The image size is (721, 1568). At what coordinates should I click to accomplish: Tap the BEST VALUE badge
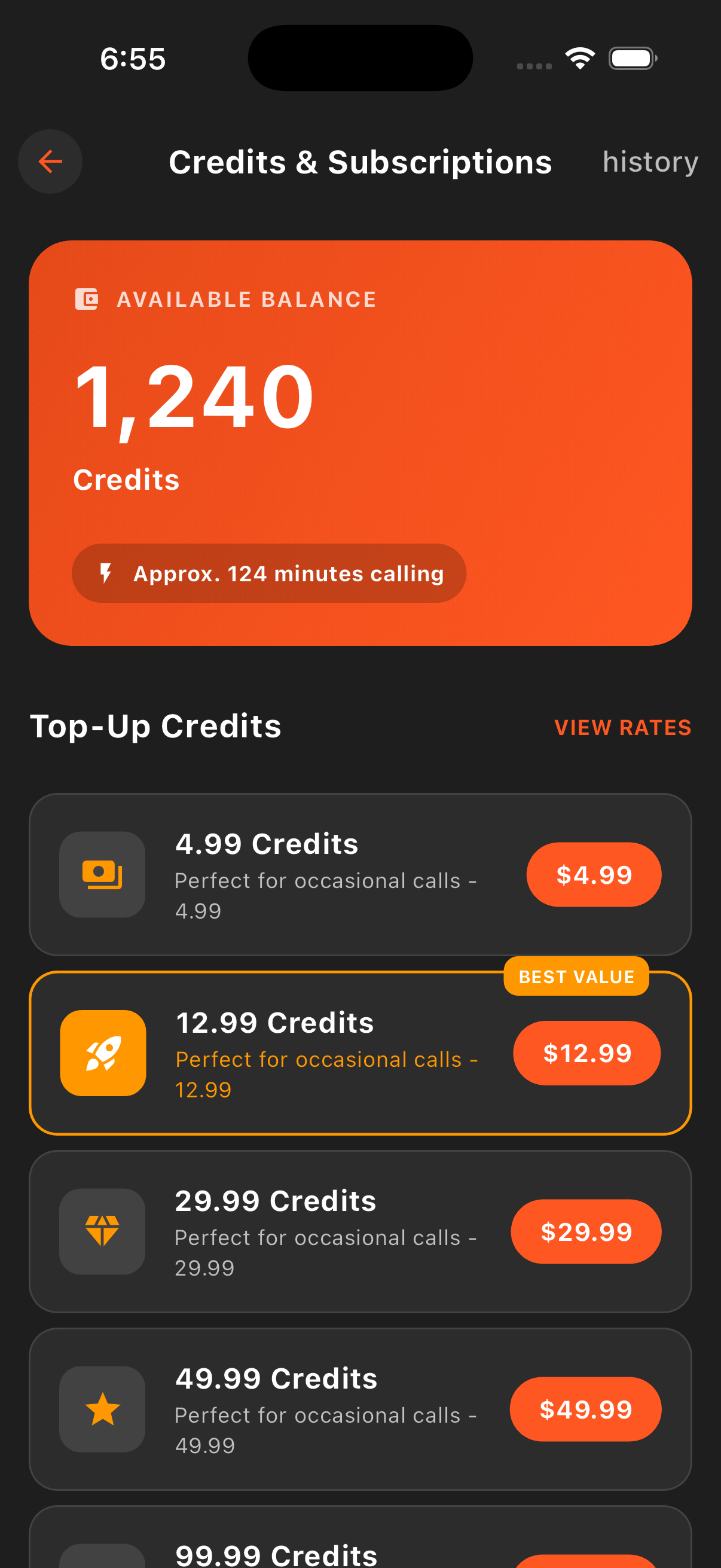(576, 977)
